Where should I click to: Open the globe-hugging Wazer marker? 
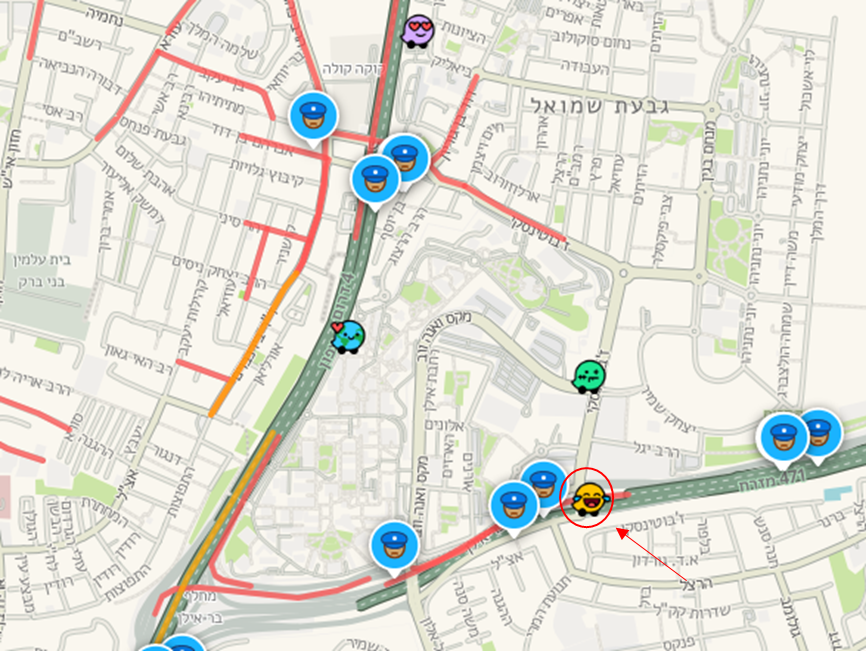(348, 338)
